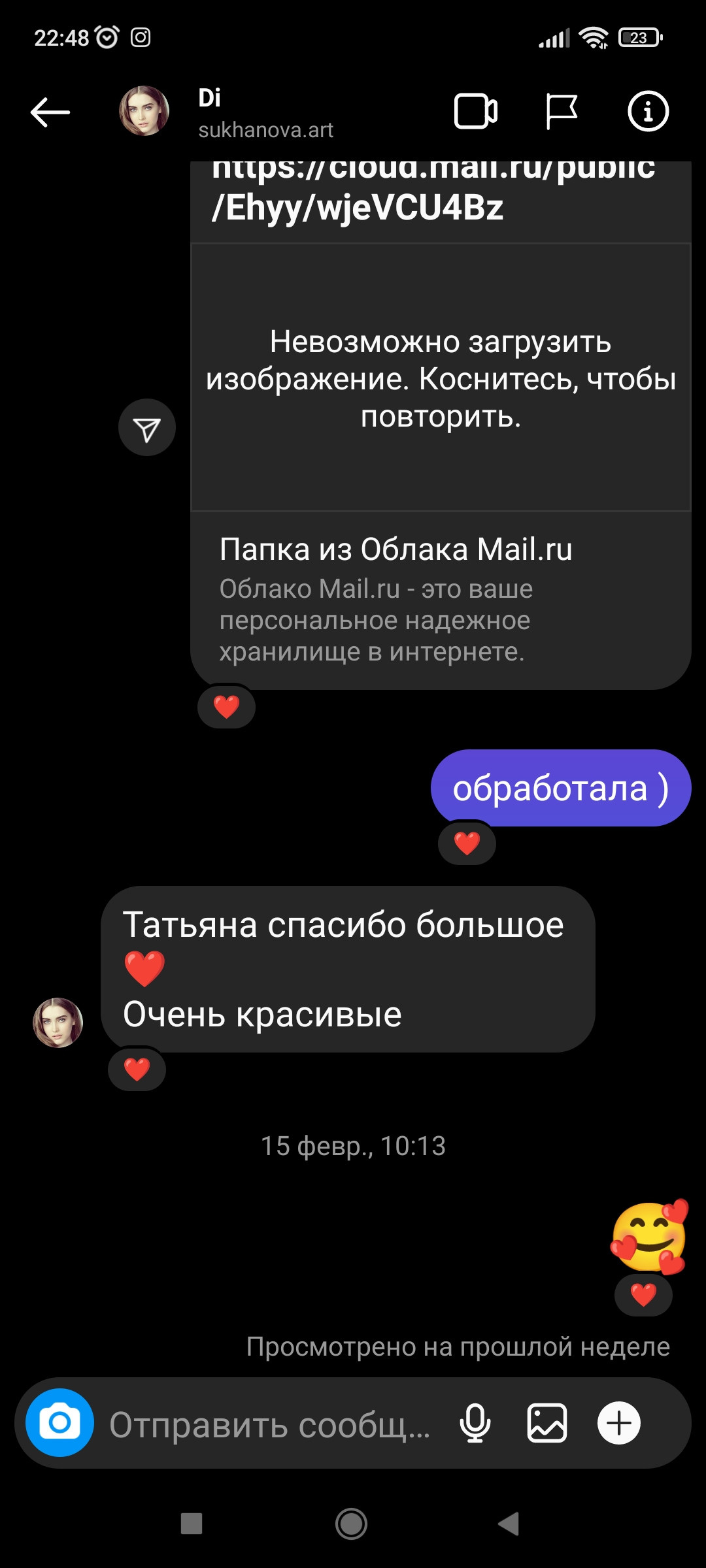Attach a photo from the gallery icon
706x1568 pixels.
pos(547,1423)
